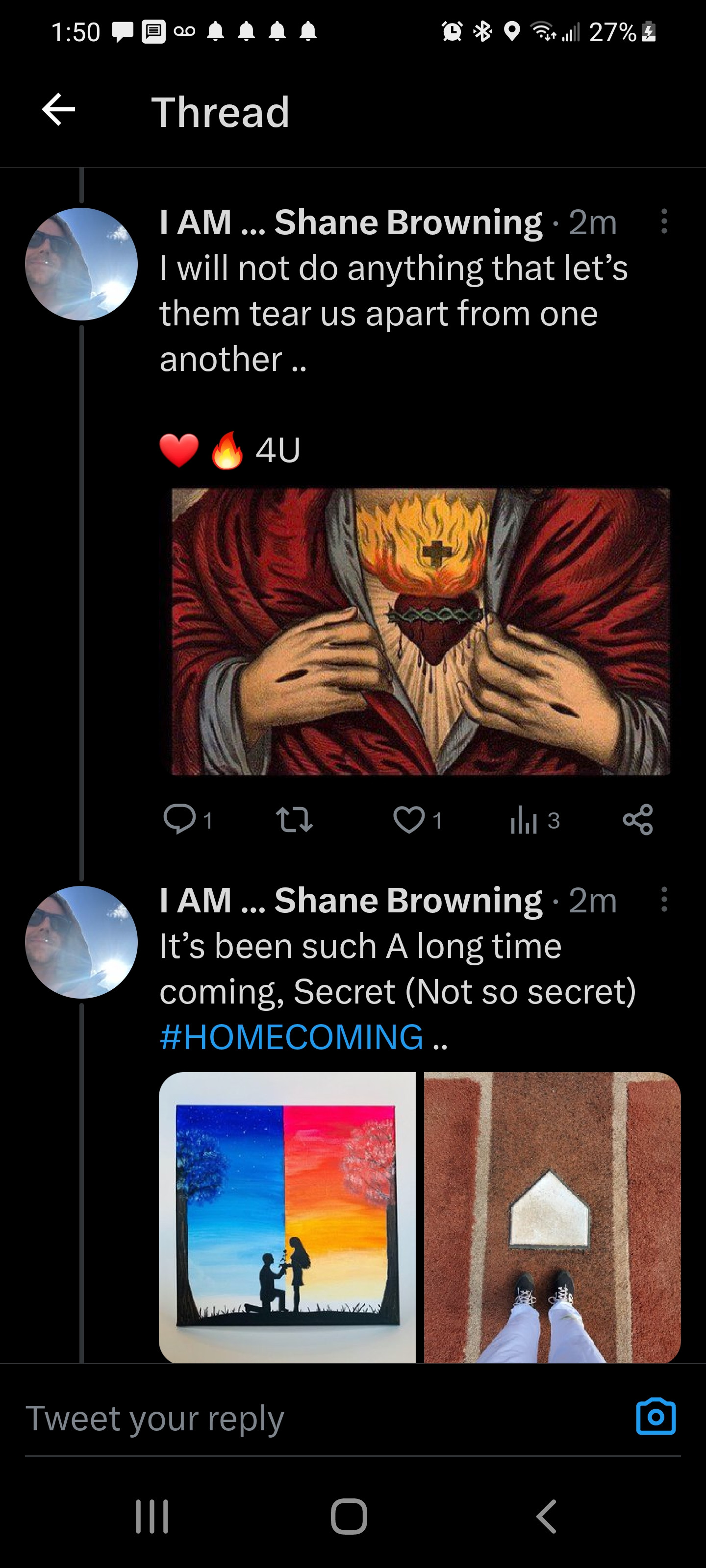Open profile picture beside the HOMECOMING tweet
Screen dimensions: 706x1568
click(81, 942)
